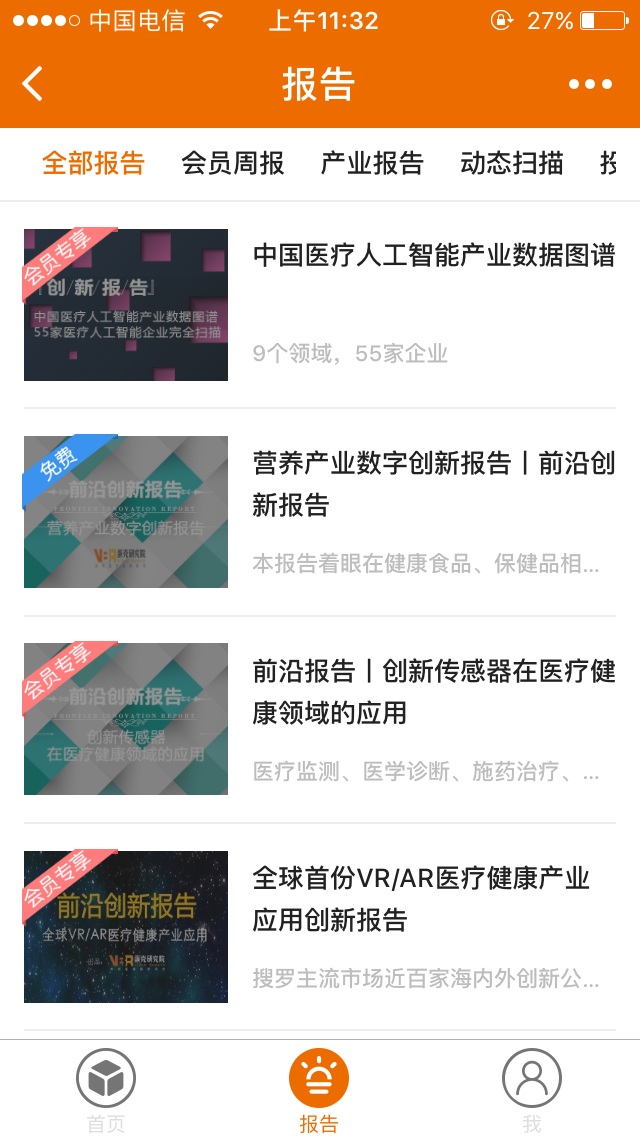The width and height of the screenshot is (640, 1136).
Task: Open 全球首份VR/AR医疗健康产业应用创新报告
Action: (x=421, y=898)
